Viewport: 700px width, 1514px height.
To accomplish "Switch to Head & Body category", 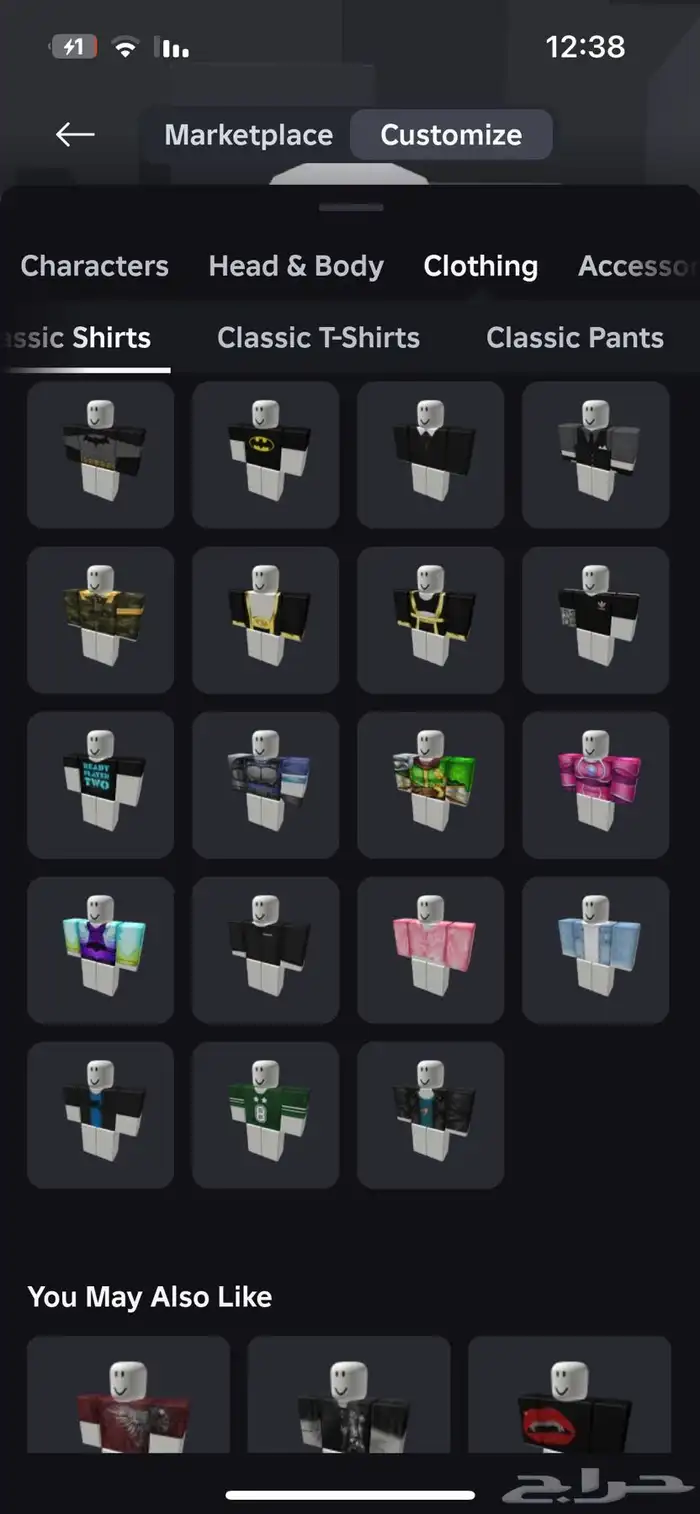I will click(296, 266).
